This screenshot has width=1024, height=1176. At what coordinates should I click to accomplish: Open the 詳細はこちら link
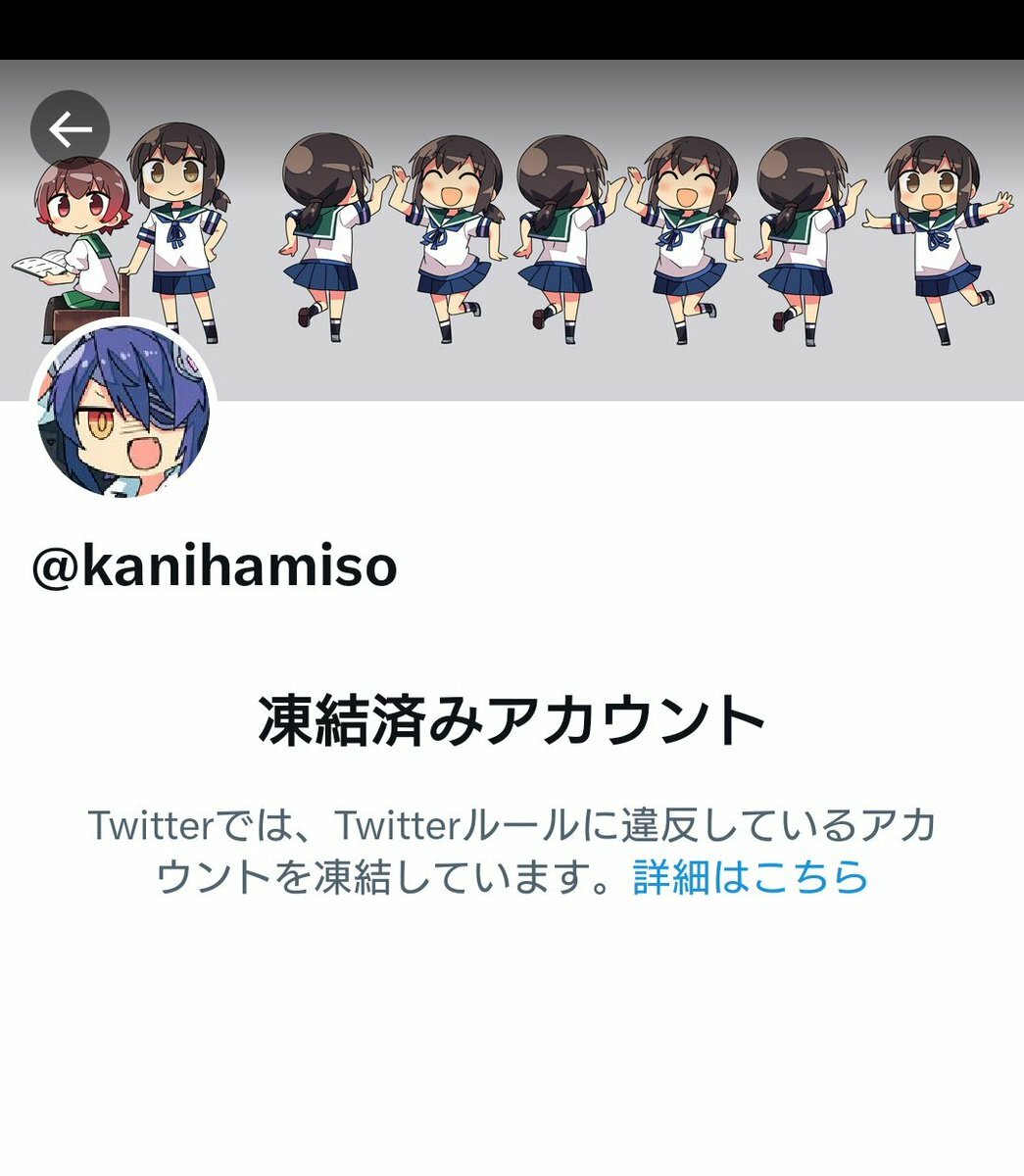[750, 877]
